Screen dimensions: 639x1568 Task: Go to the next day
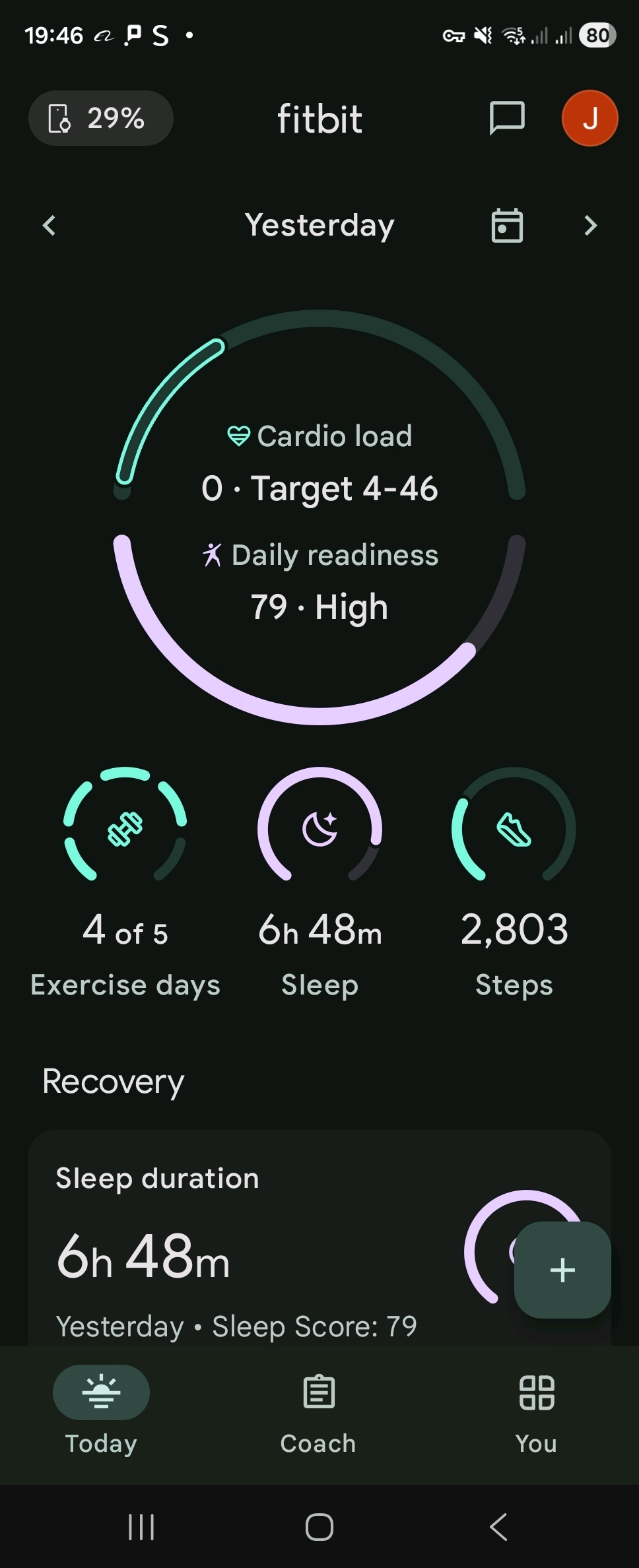pyautogui.click(x=590, y=226)
